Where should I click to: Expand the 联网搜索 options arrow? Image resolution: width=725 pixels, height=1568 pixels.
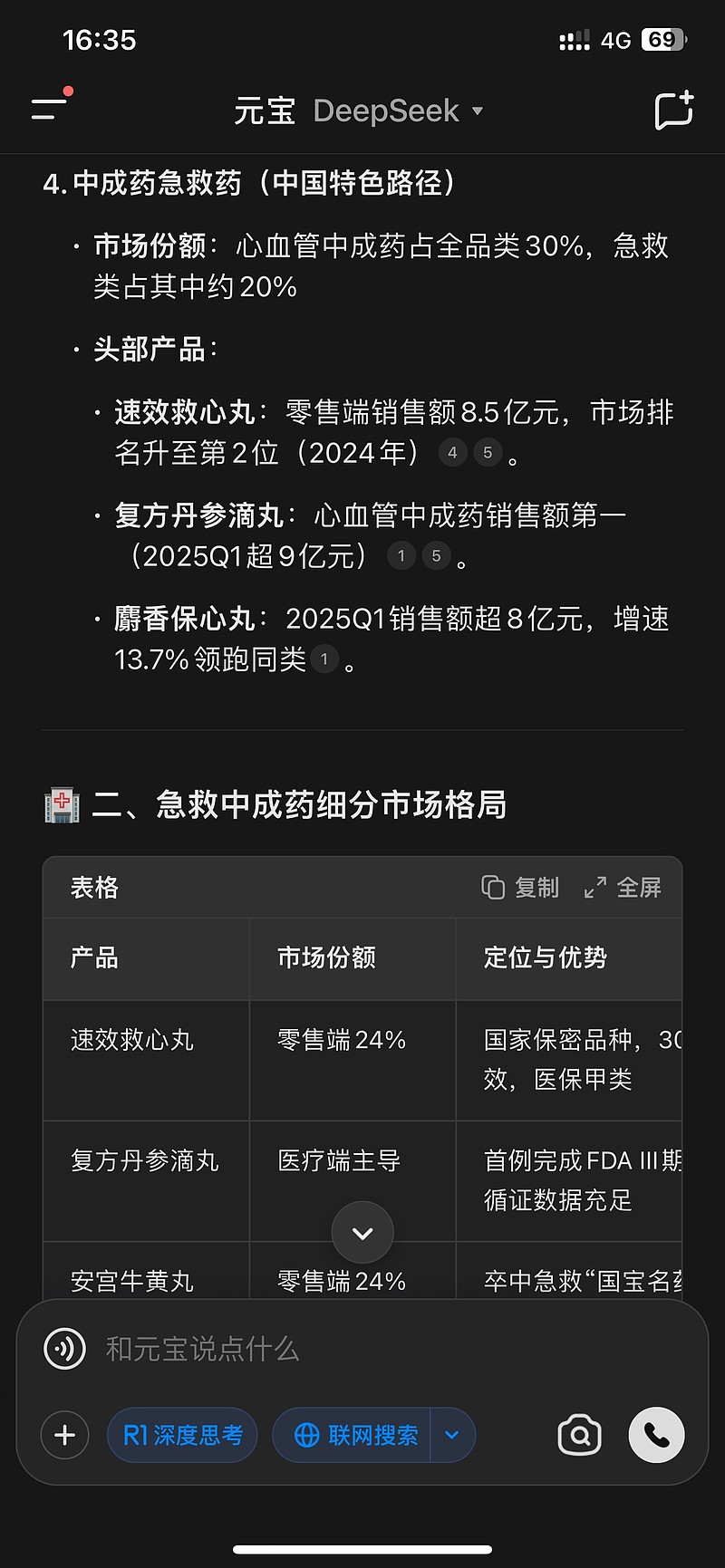pyautogui.click(x=452, y=1435)
